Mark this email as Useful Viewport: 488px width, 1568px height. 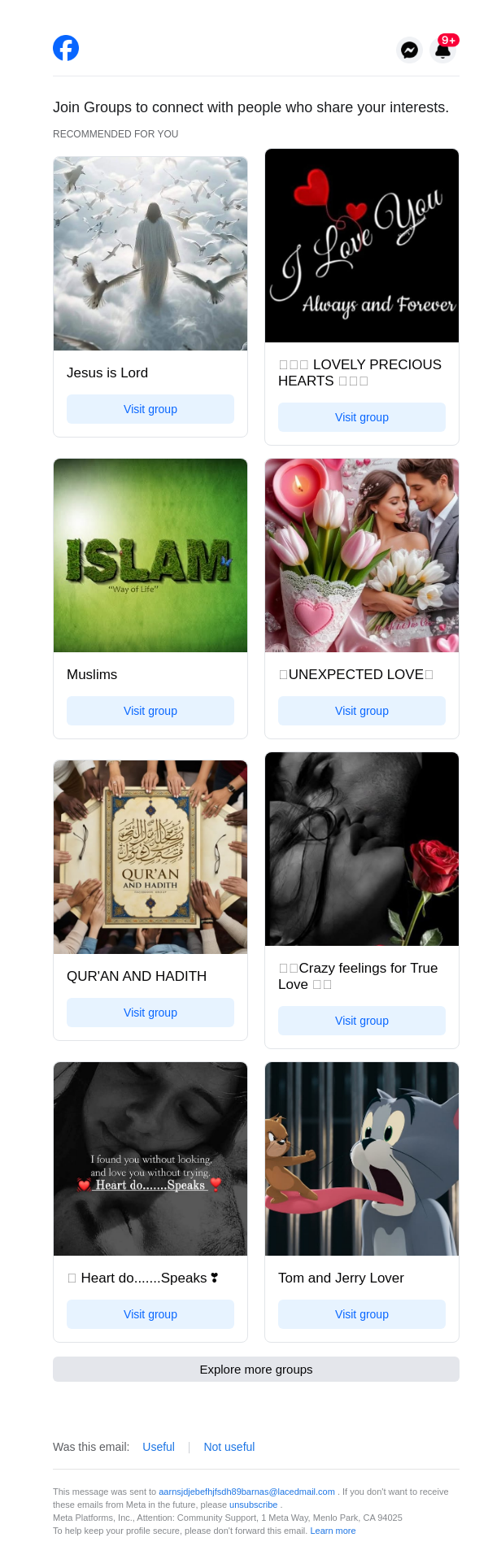click(159, 1447)
